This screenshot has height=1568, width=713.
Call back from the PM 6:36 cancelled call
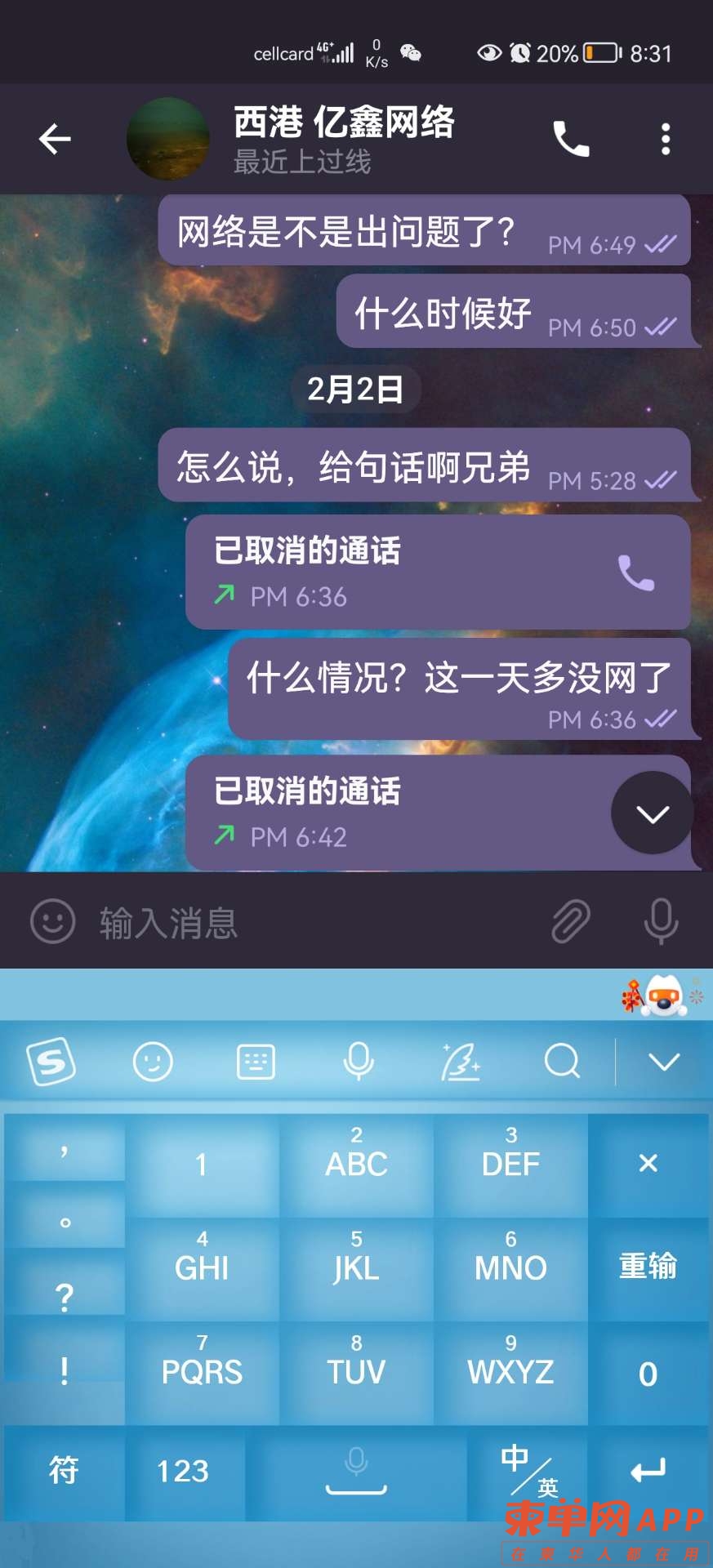(636, 572)
